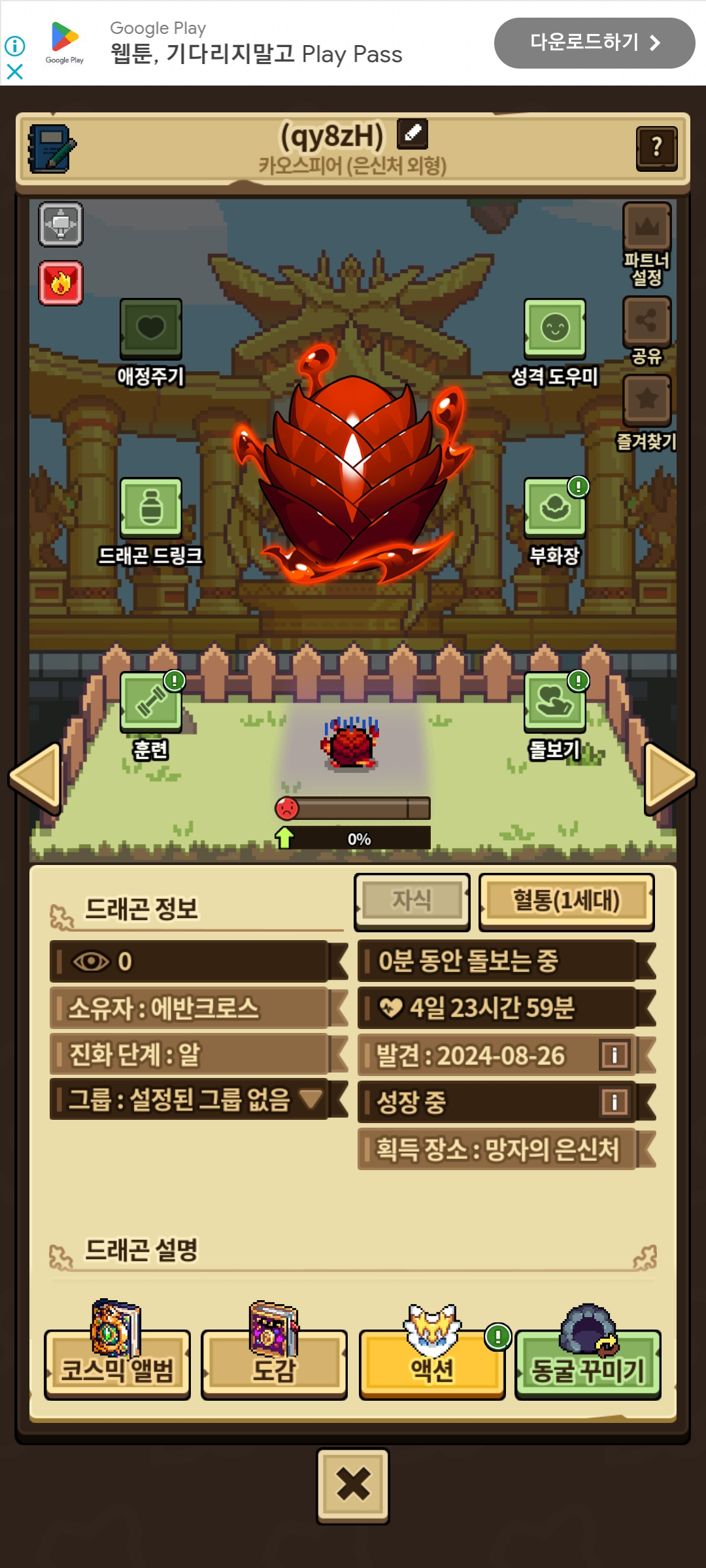Start 훈련 training
Viewport: 706px width, 1568px height.
coord(151,702)
